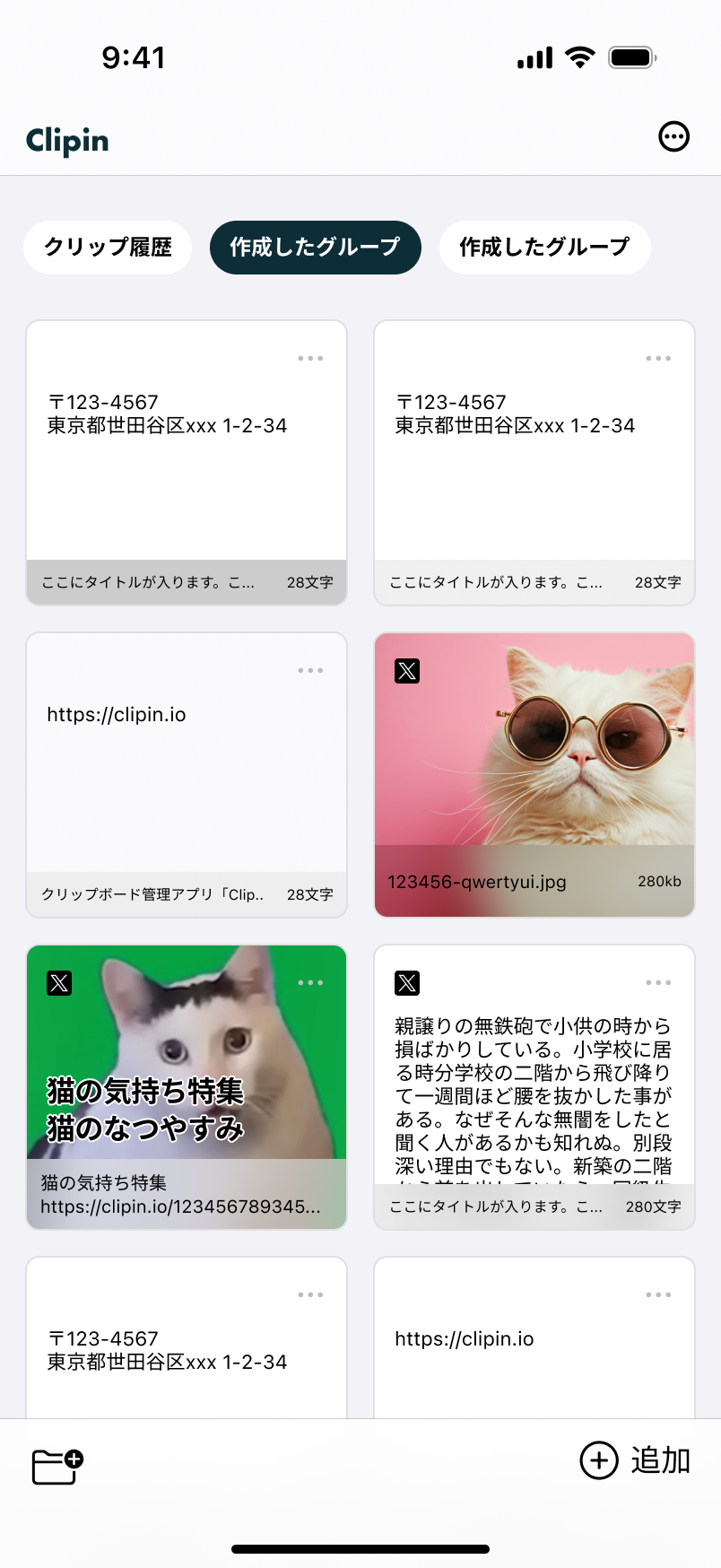Open the selected 作成したグループ tab
The height and width of the screenshot is (1568, 721).
pyautogui.click(x=316, y=247)
